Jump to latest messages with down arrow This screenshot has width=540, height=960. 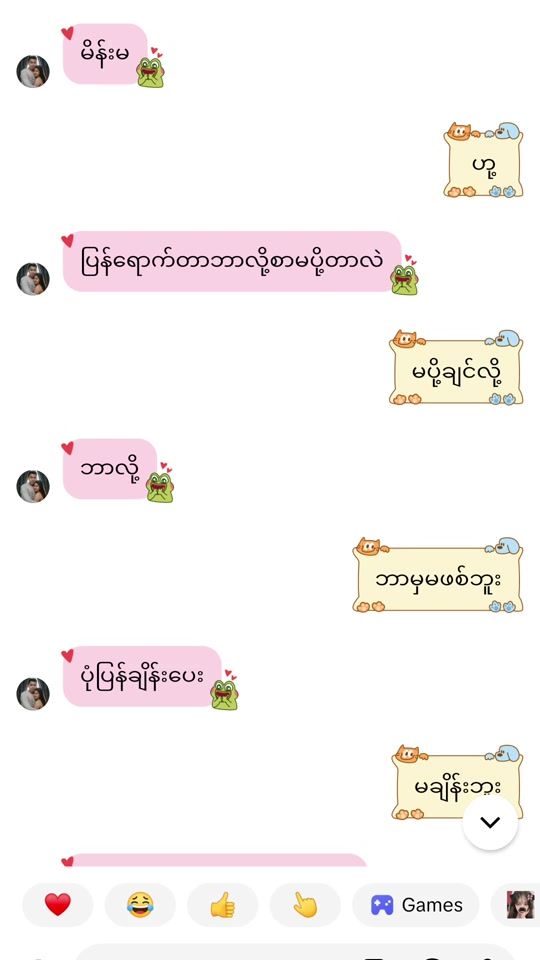[490, 822]
